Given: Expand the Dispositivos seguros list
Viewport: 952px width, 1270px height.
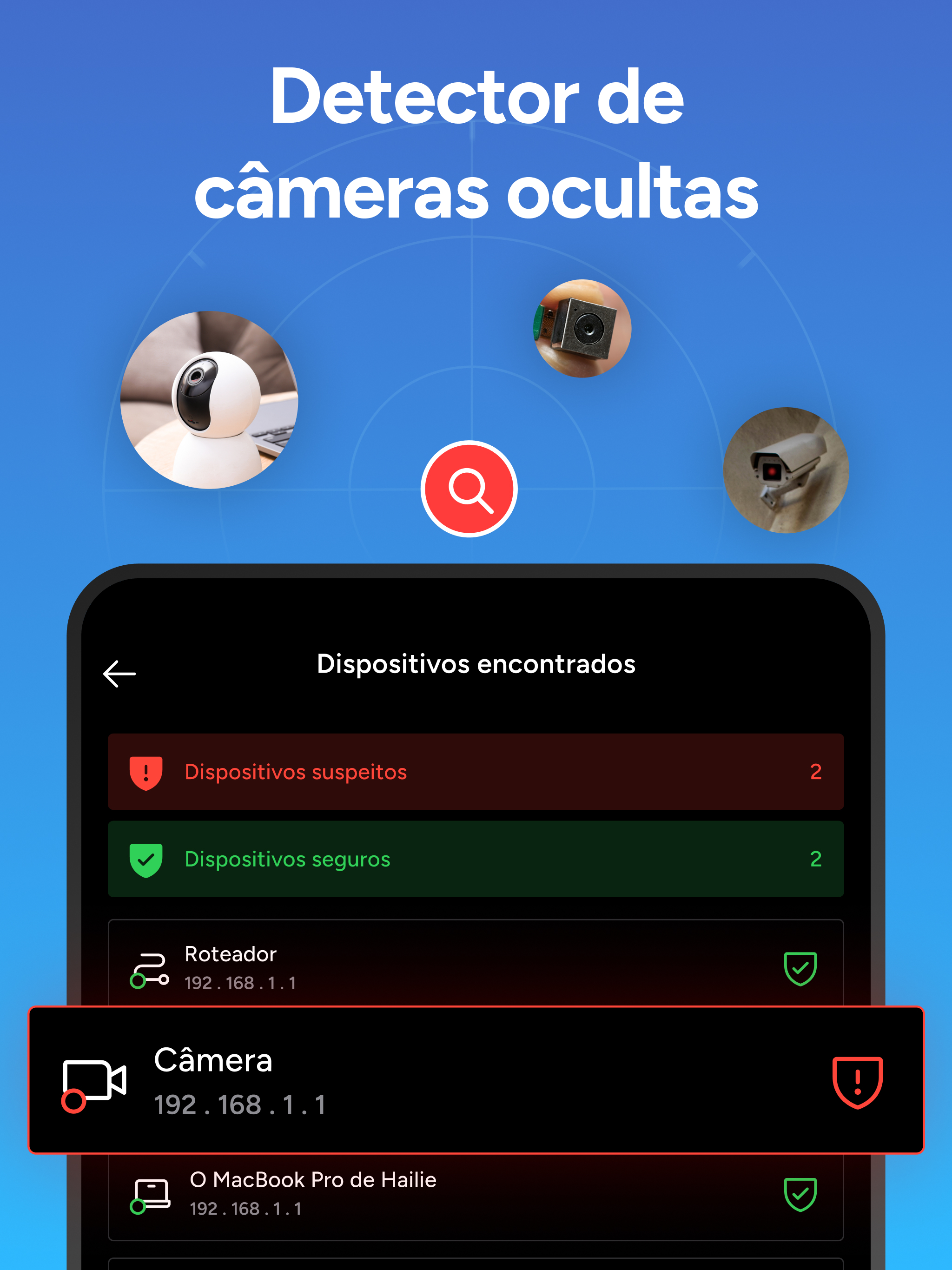Looking at the screenshot, I should pyautogui.click(x=476, y=860).
